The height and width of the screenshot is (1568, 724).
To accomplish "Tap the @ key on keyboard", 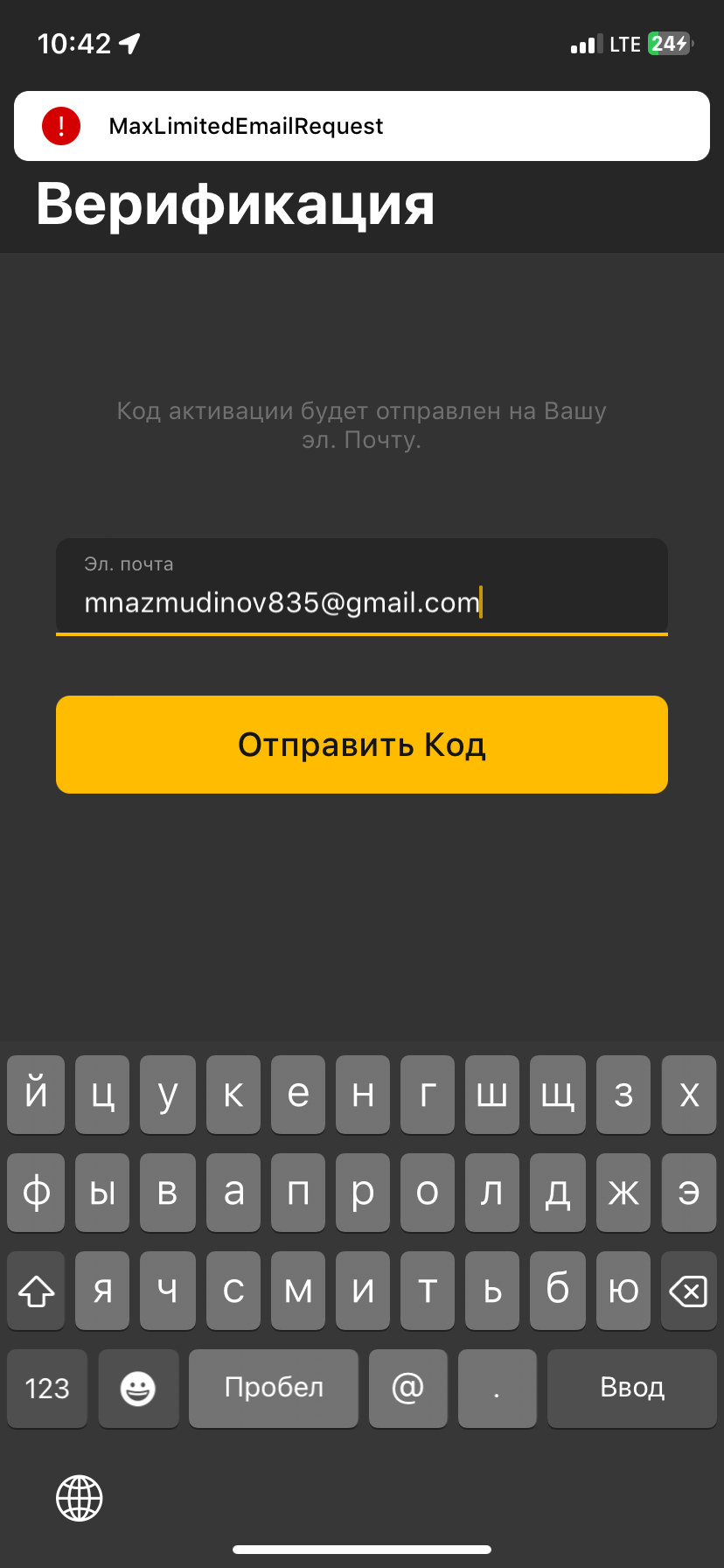I will [x=407, y=1388].
